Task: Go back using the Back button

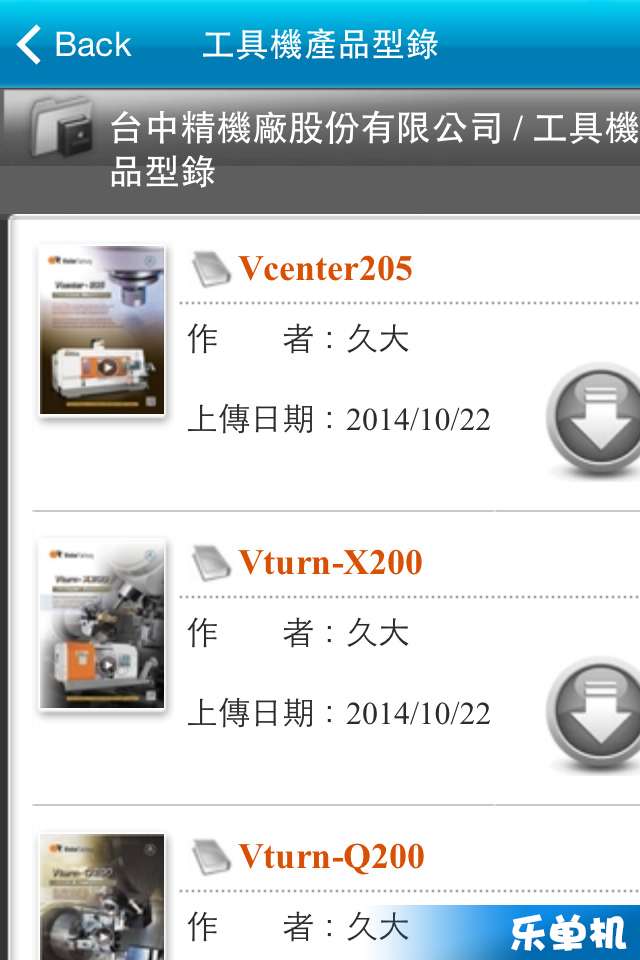Action: pyautogui.click(x=75, y=44)
